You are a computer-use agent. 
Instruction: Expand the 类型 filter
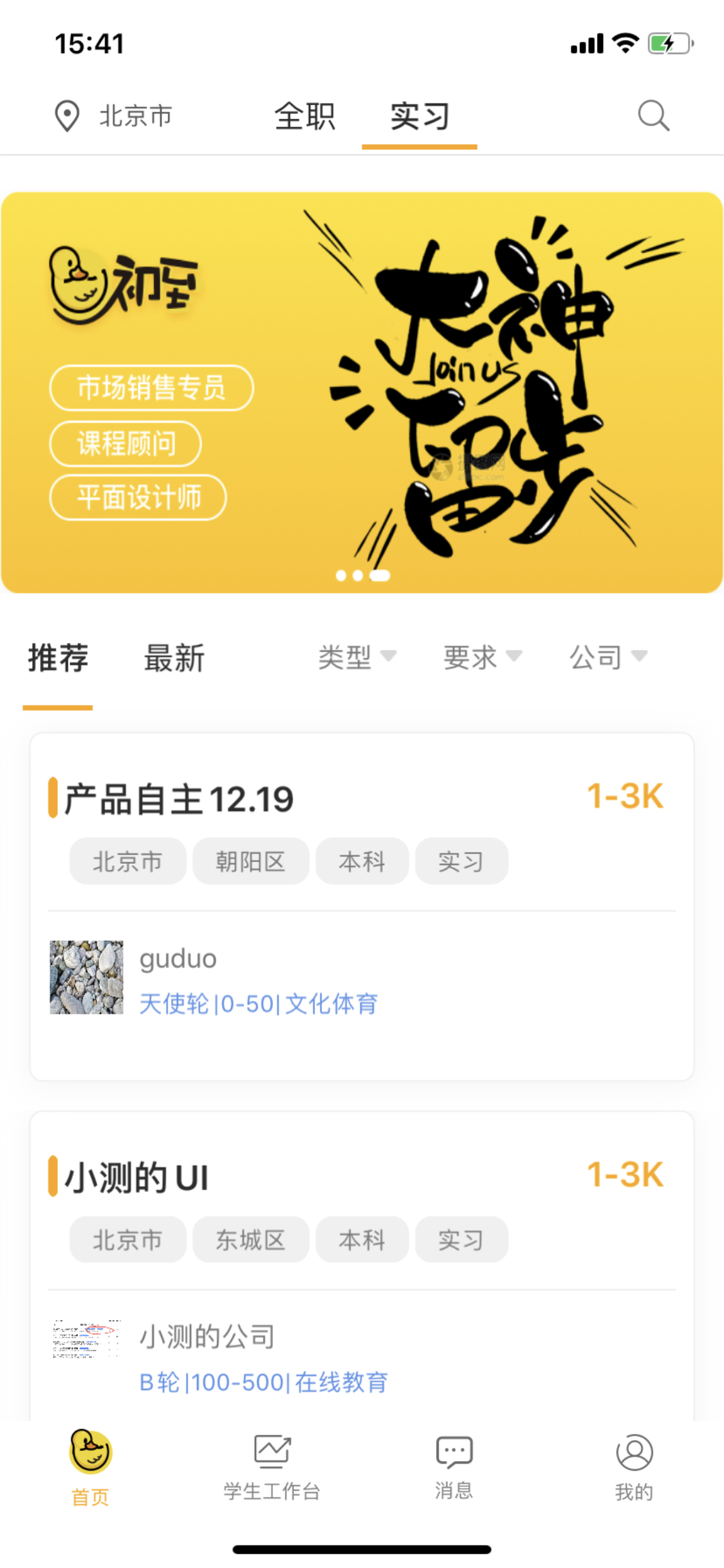[x=357, y=657]
